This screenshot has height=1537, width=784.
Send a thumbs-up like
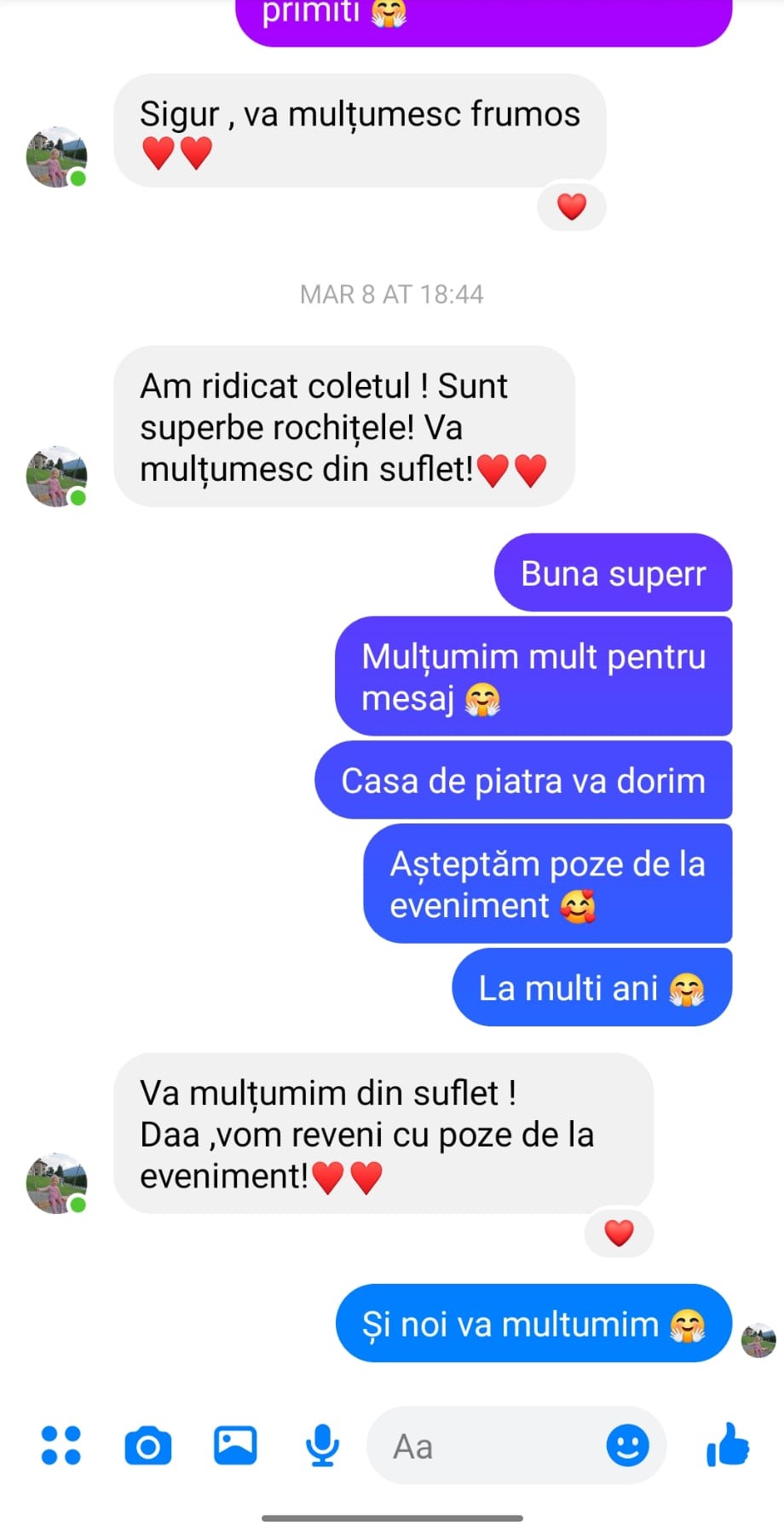pyautogui.click(x=728, y=1445)
